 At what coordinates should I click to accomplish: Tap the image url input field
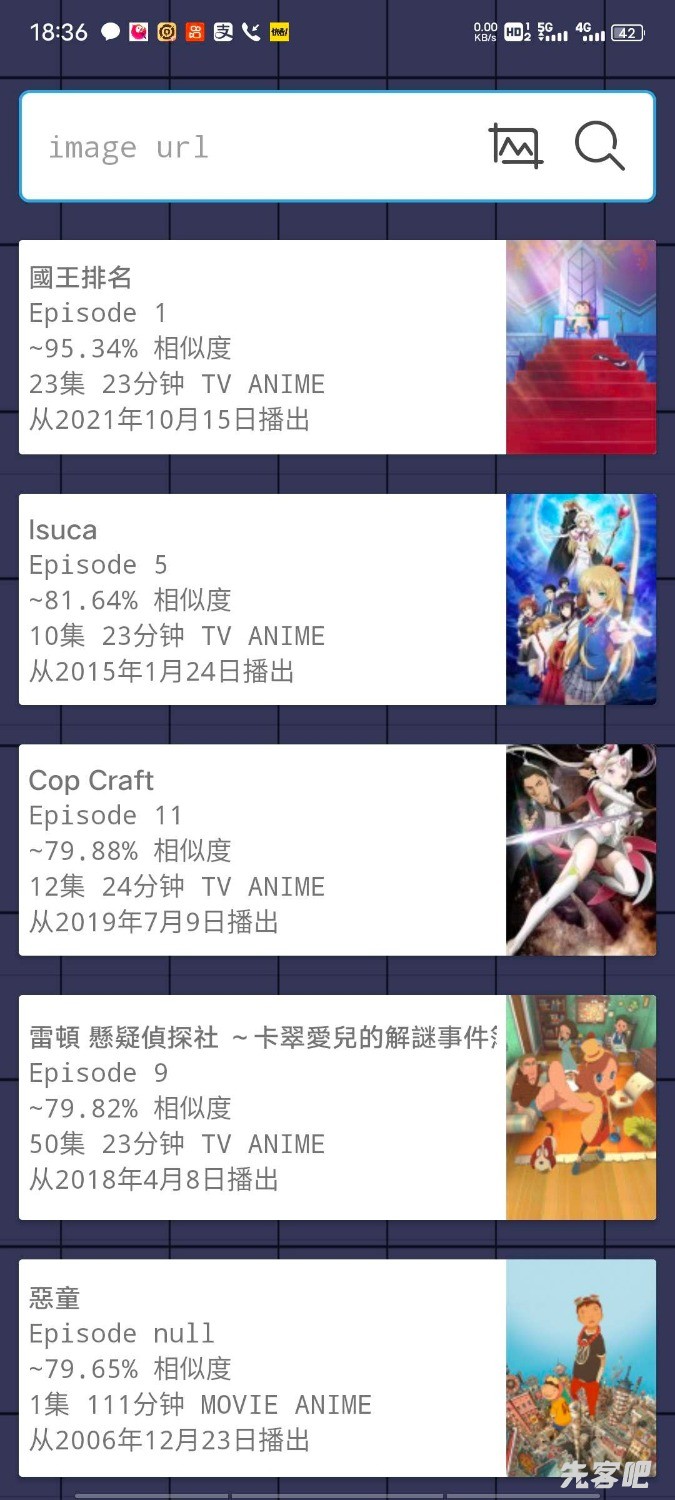[250, 148]
